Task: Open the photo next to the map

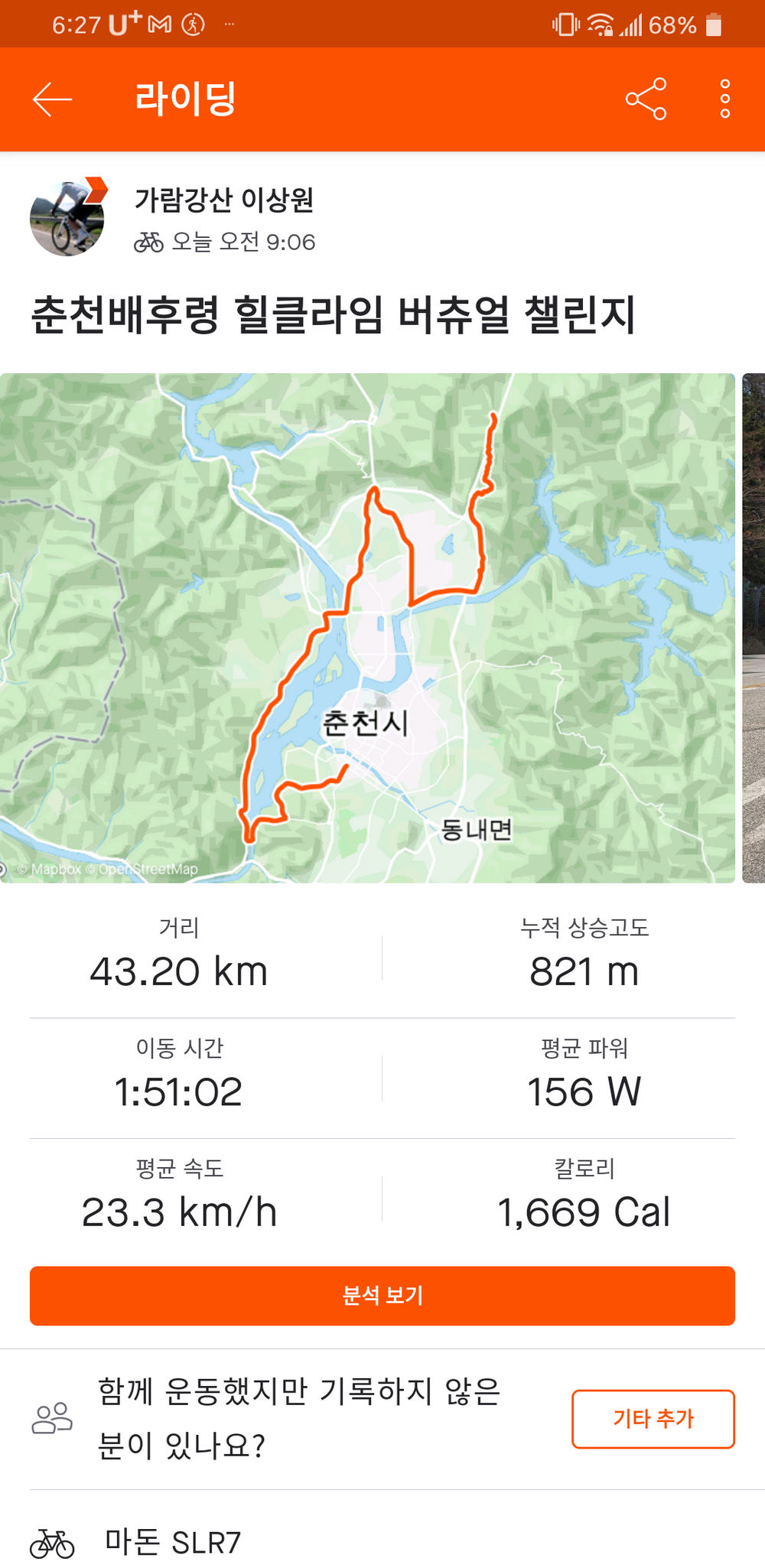Action: 754,627
